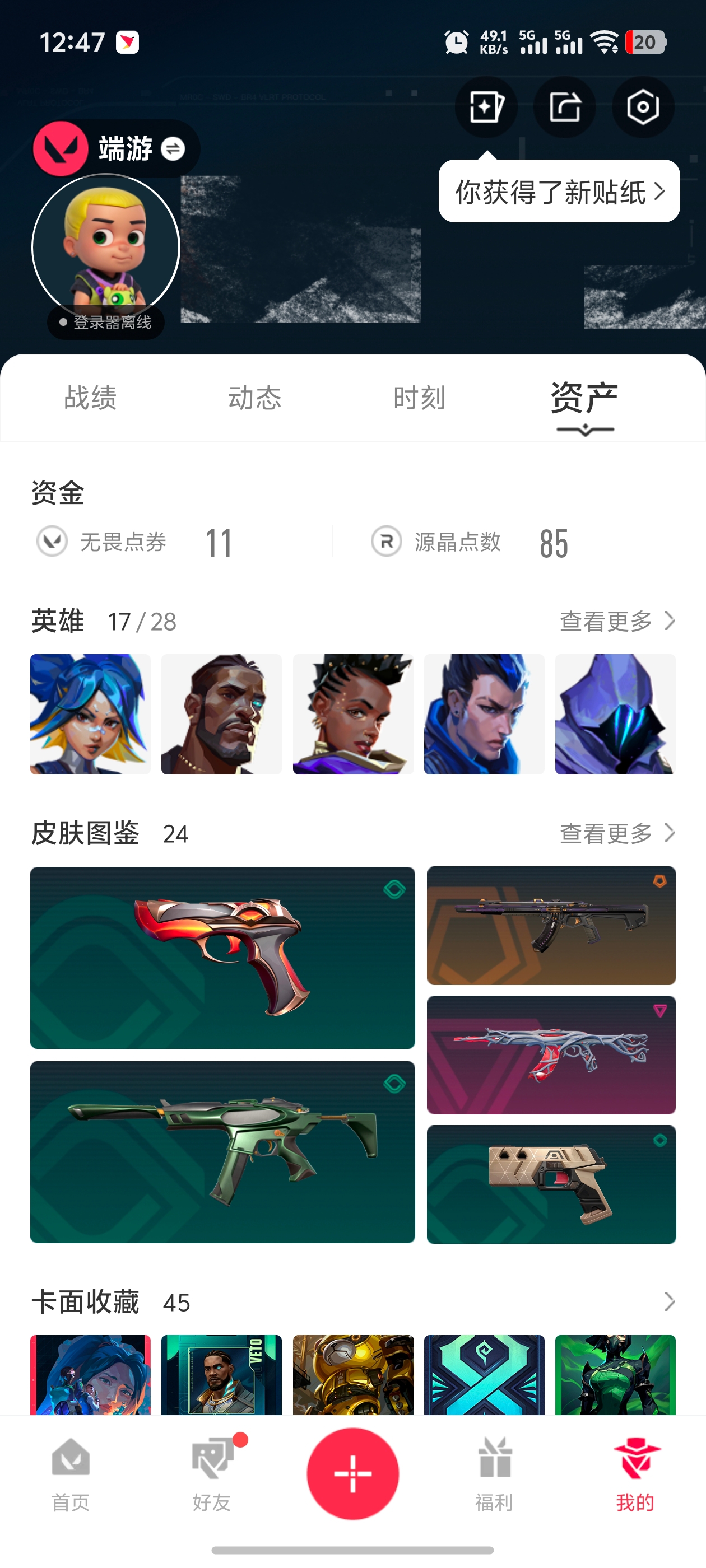Tap the red plus create button

point(352,1474)
